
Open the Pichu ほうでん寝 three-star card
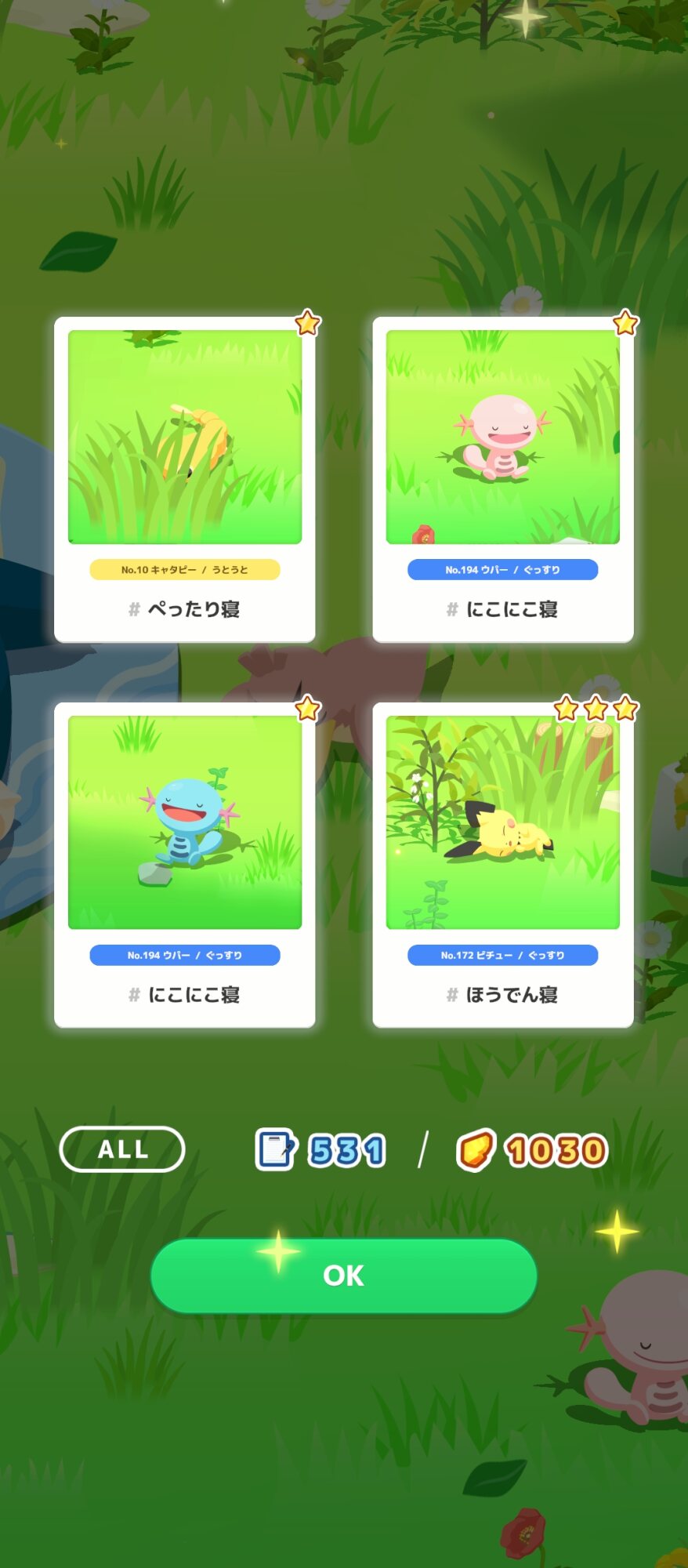pyautogui.click(x=503, y=864)
